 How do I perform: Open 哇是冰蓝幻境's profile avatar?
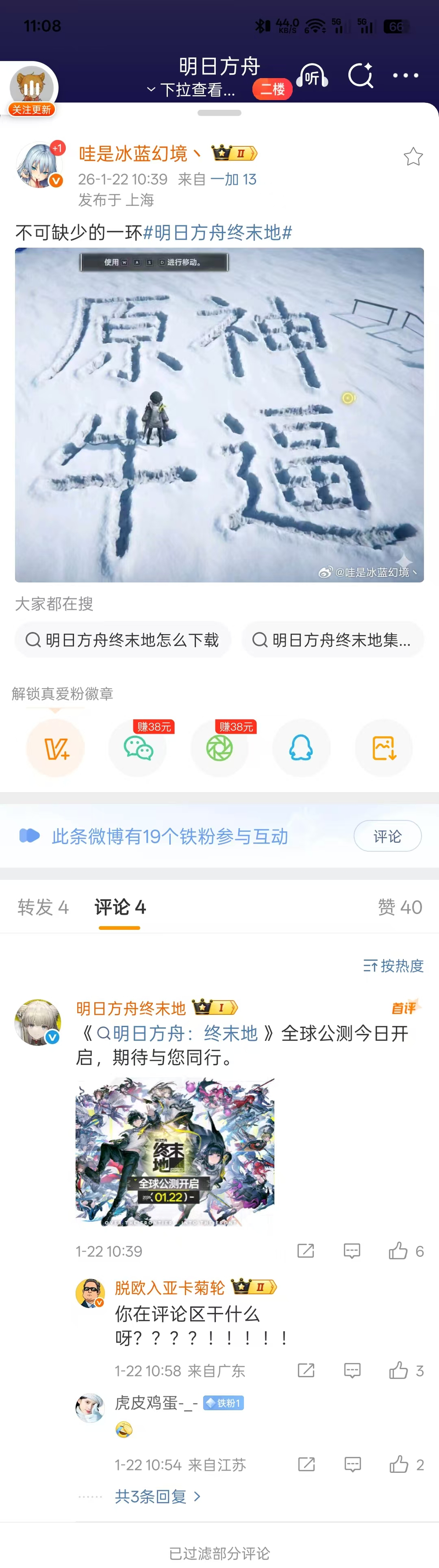click(39, 166)
